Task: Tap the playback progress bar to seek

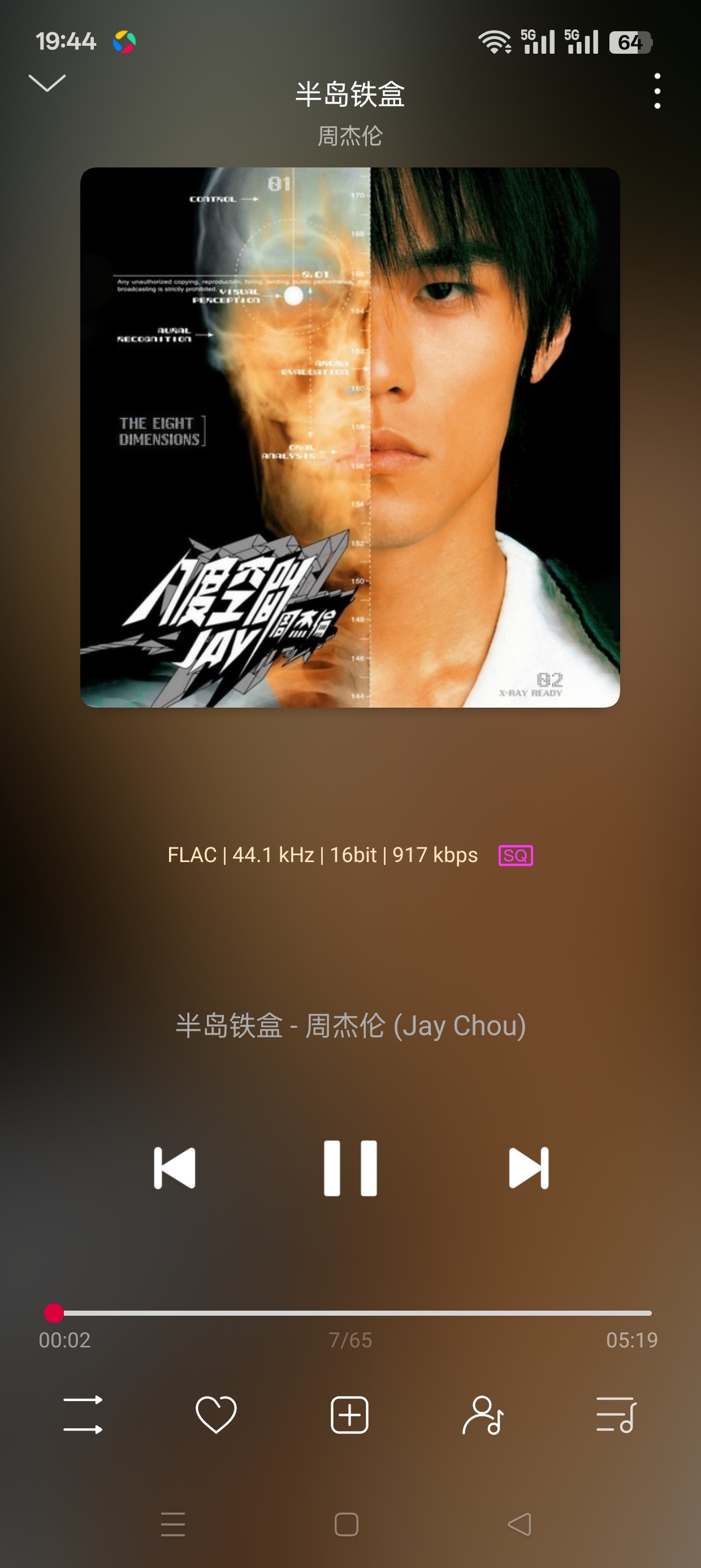Action: [x=350, y=1313]
